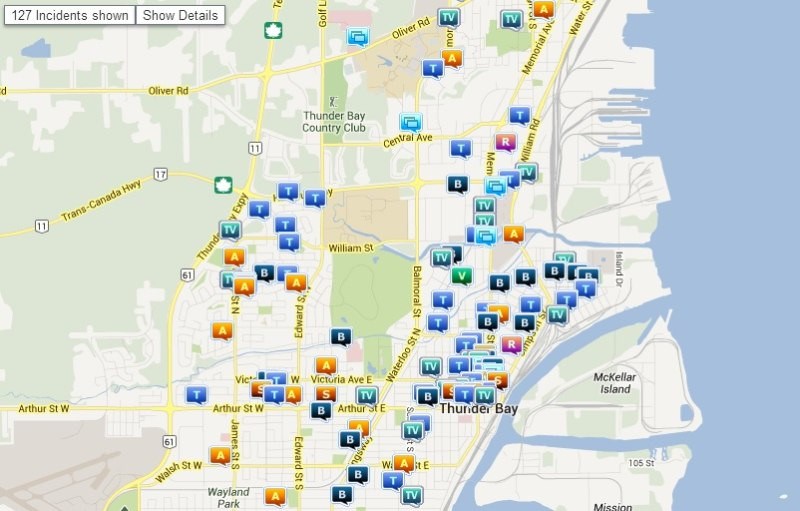This screenshot has width=800, height=511.
Task: Select the A marker beside Walsh St W
Action: click(220, 455)
